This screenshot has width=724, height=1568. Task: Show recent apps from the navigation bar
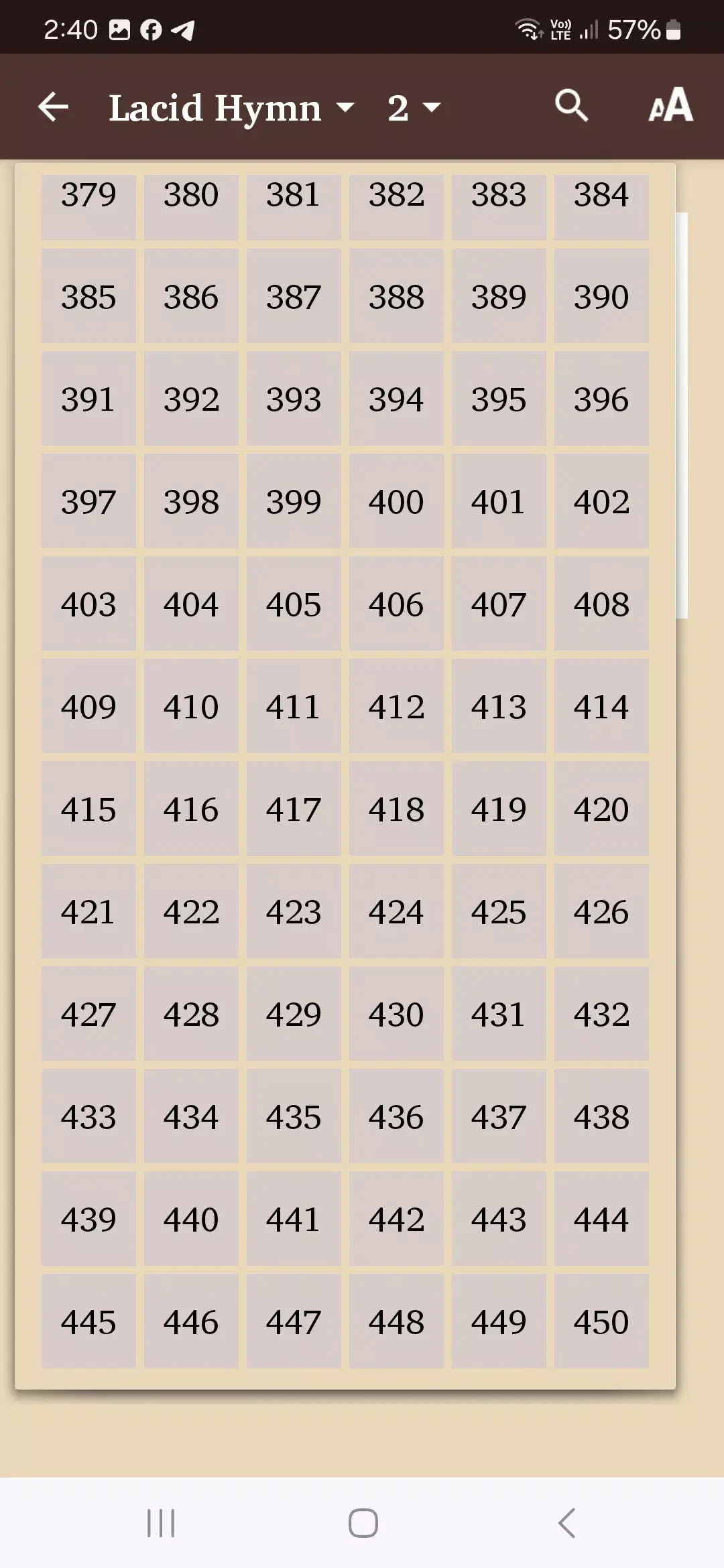coord(161,1523)
